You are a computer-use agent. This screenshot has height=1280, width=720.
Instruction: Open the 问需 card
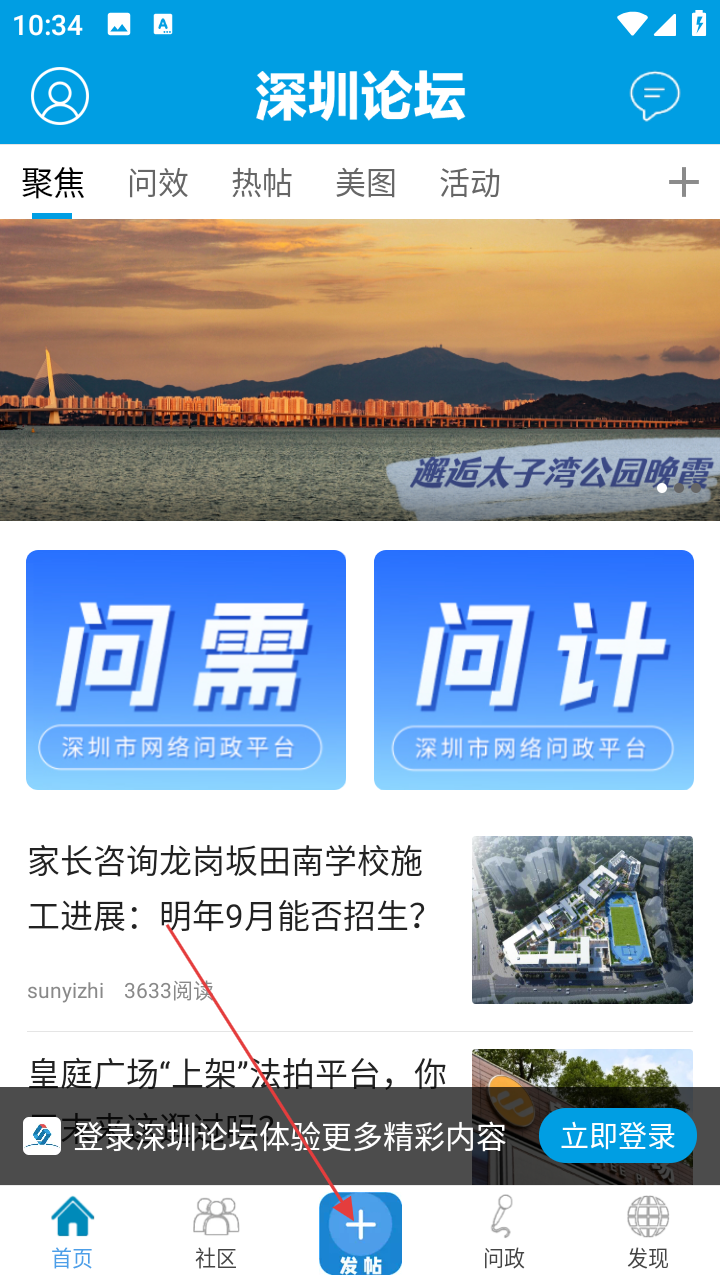186,670
